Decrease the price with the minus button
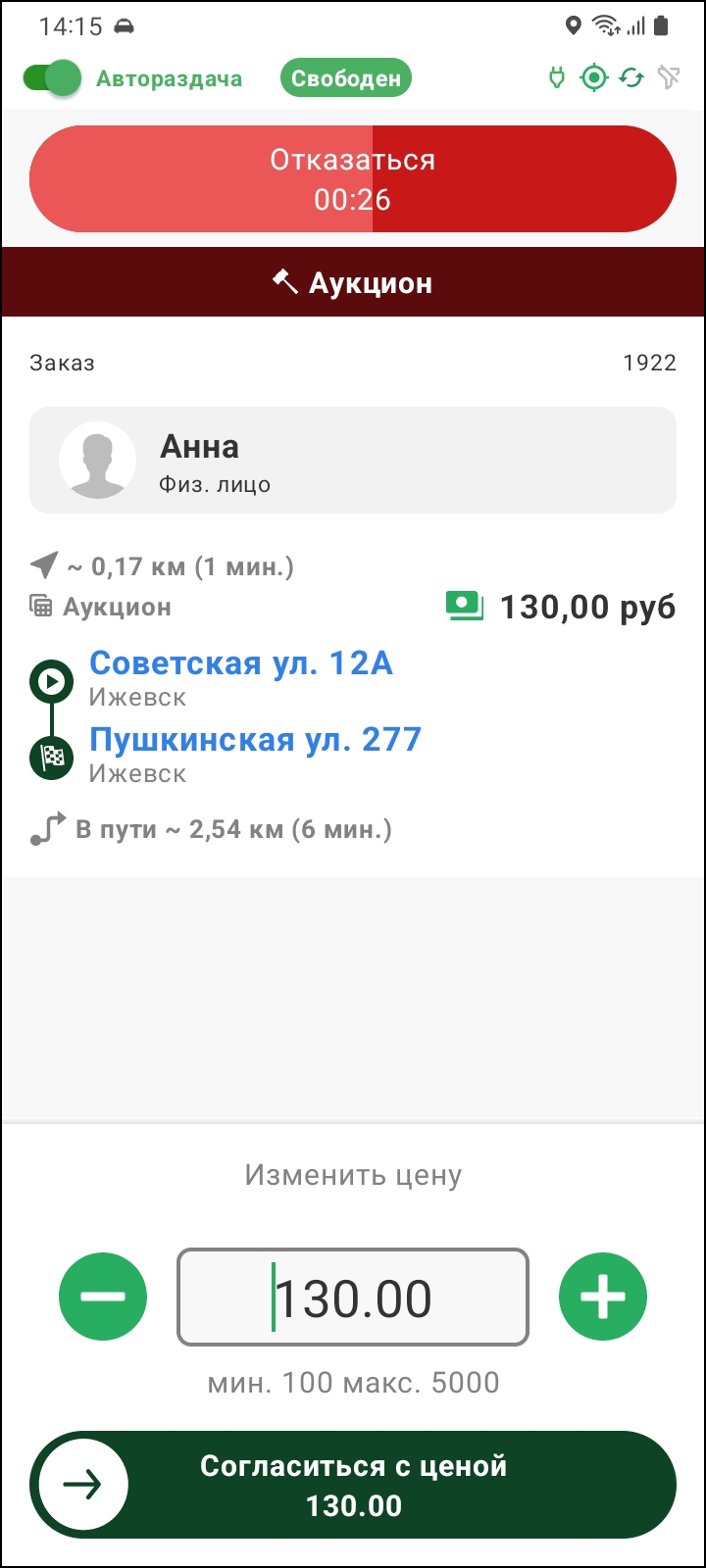 103,1297
